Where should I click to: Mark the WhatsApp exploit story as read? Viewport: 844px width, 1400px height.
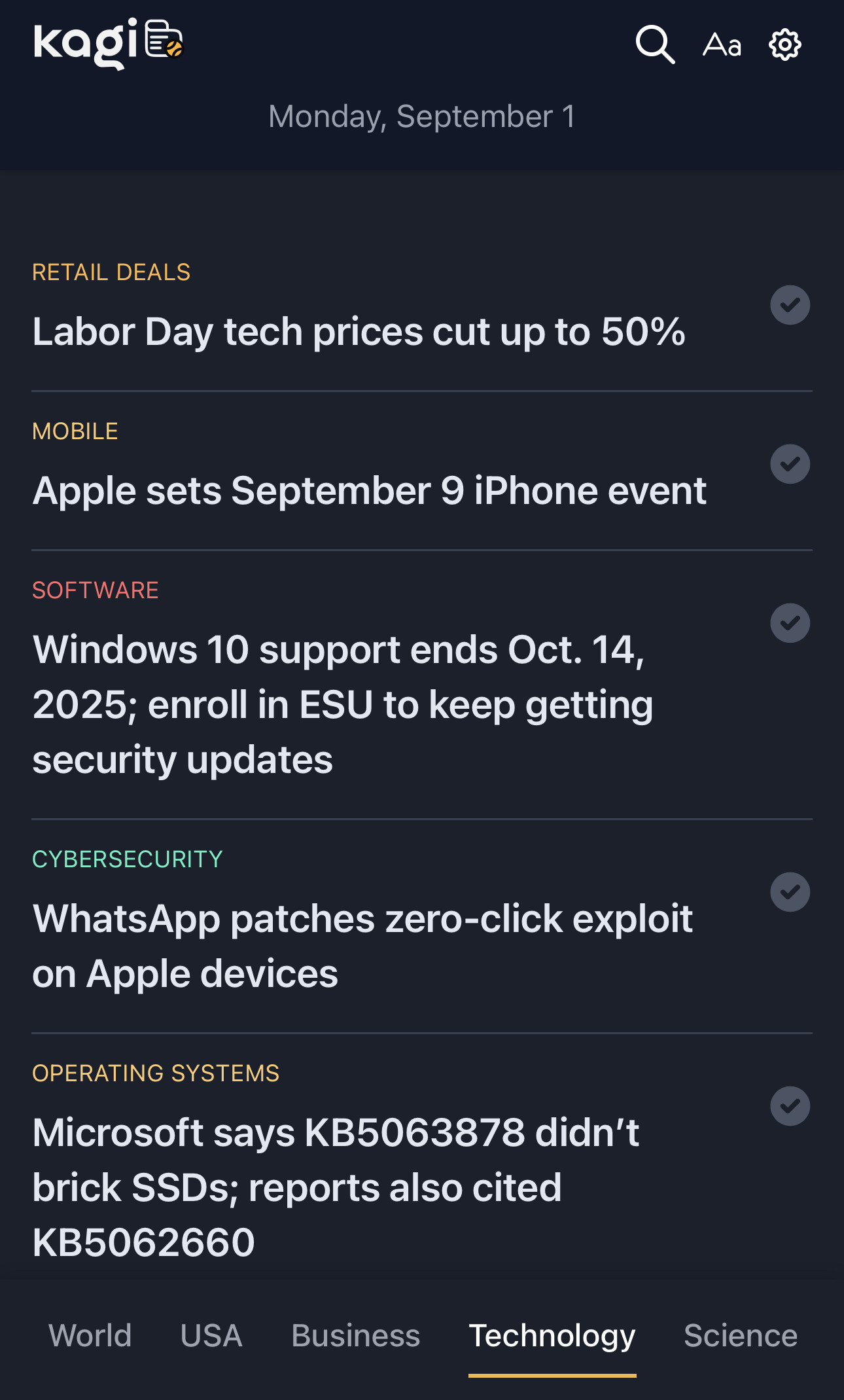790,892
